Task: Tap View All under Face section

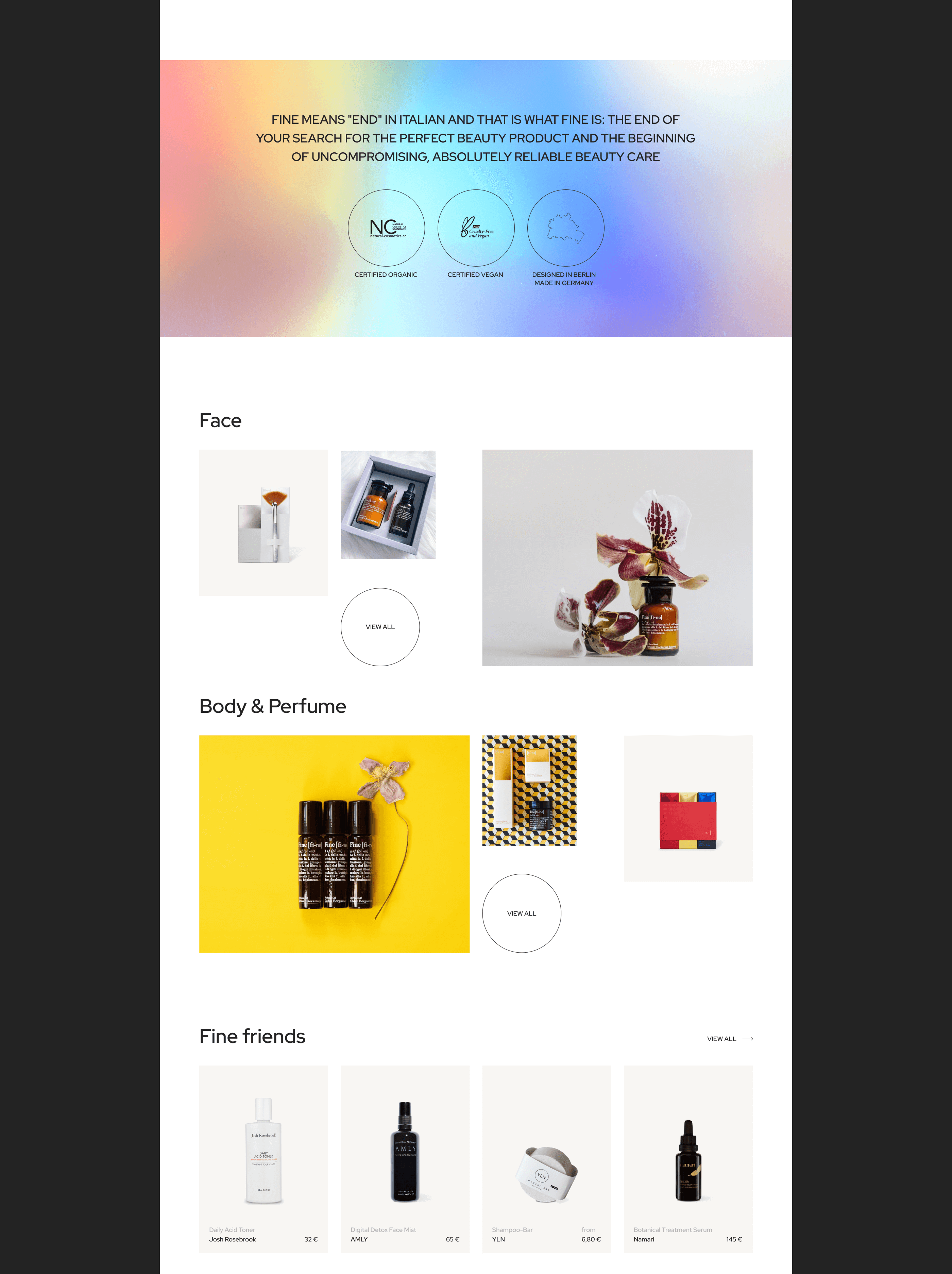Action: tap(380, 627)
